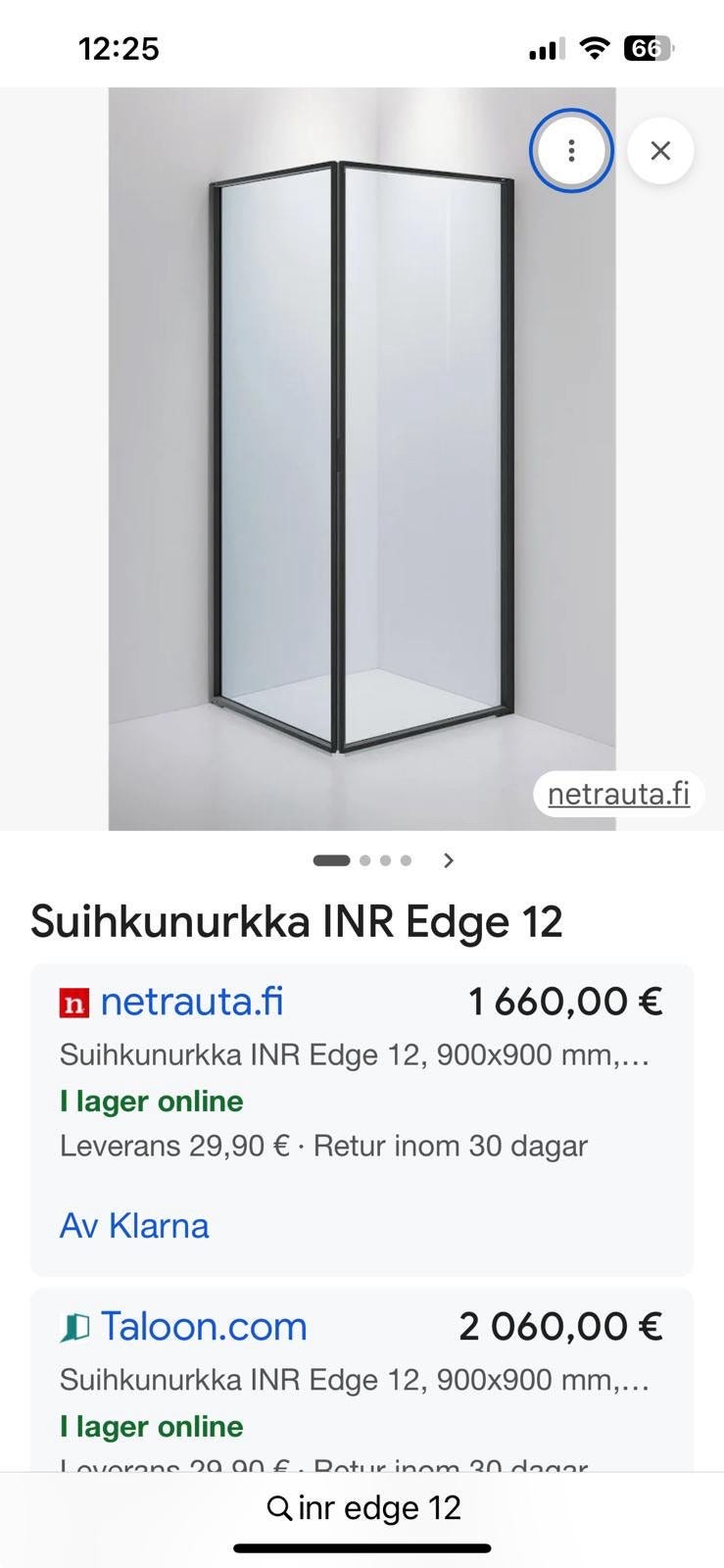Tap the magnifier icon in the search bar

[x=277, y=1507]
